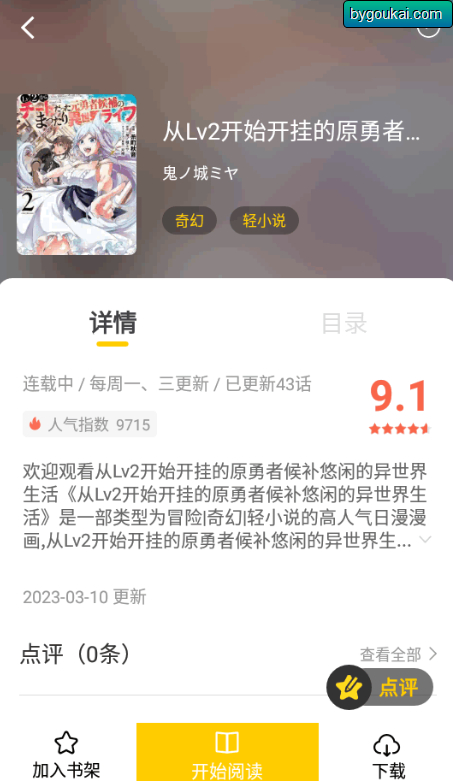The height and width of the screenshot is (781, 453).
Task: Download chapters via 下载
Action: coord(387,755)
